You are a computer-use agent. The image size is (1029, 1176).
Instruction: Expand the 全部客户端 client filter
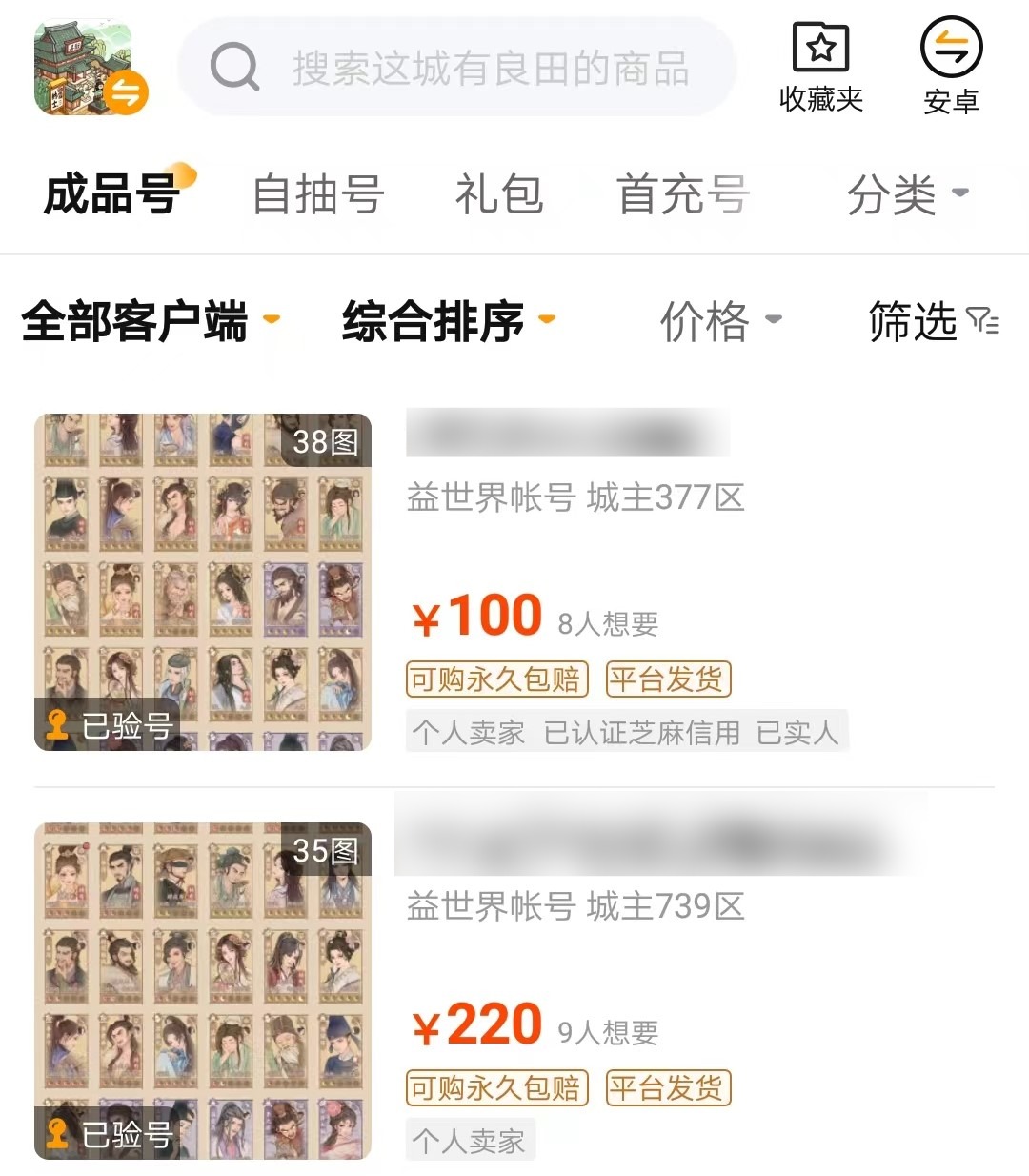click(150, 321)
